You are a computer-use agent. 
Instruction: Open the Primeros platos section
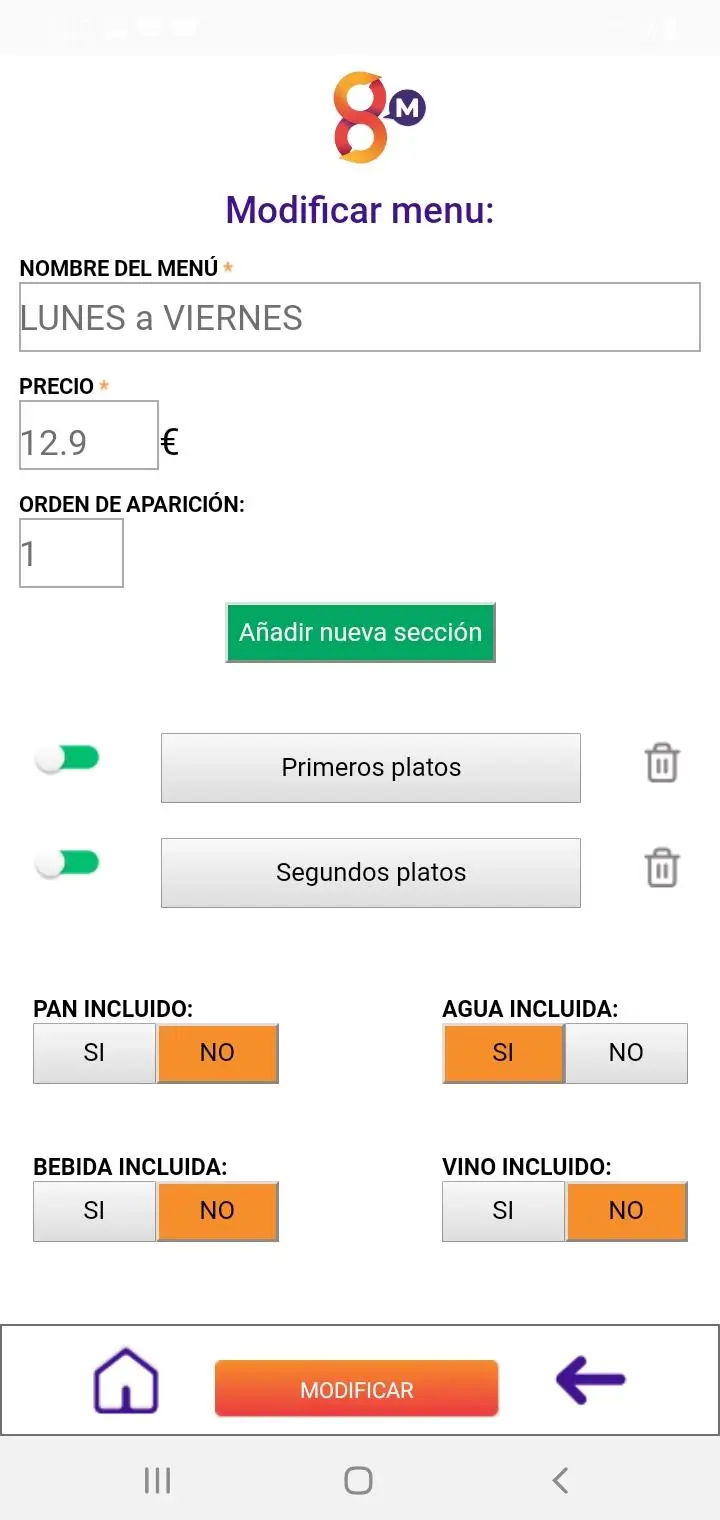(x=371, y=767)
